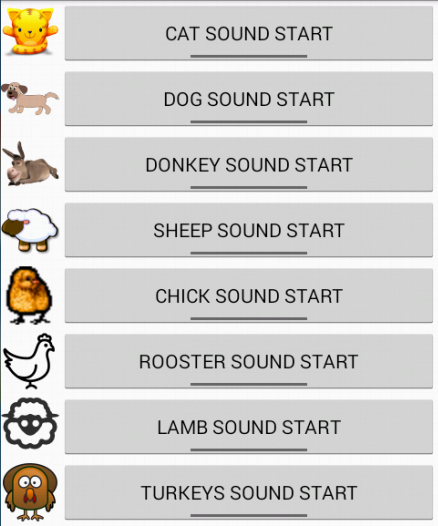The width and height of the screenshot is (438, 526).
Task: Start the lamb sound
Action: coord(249,427)
